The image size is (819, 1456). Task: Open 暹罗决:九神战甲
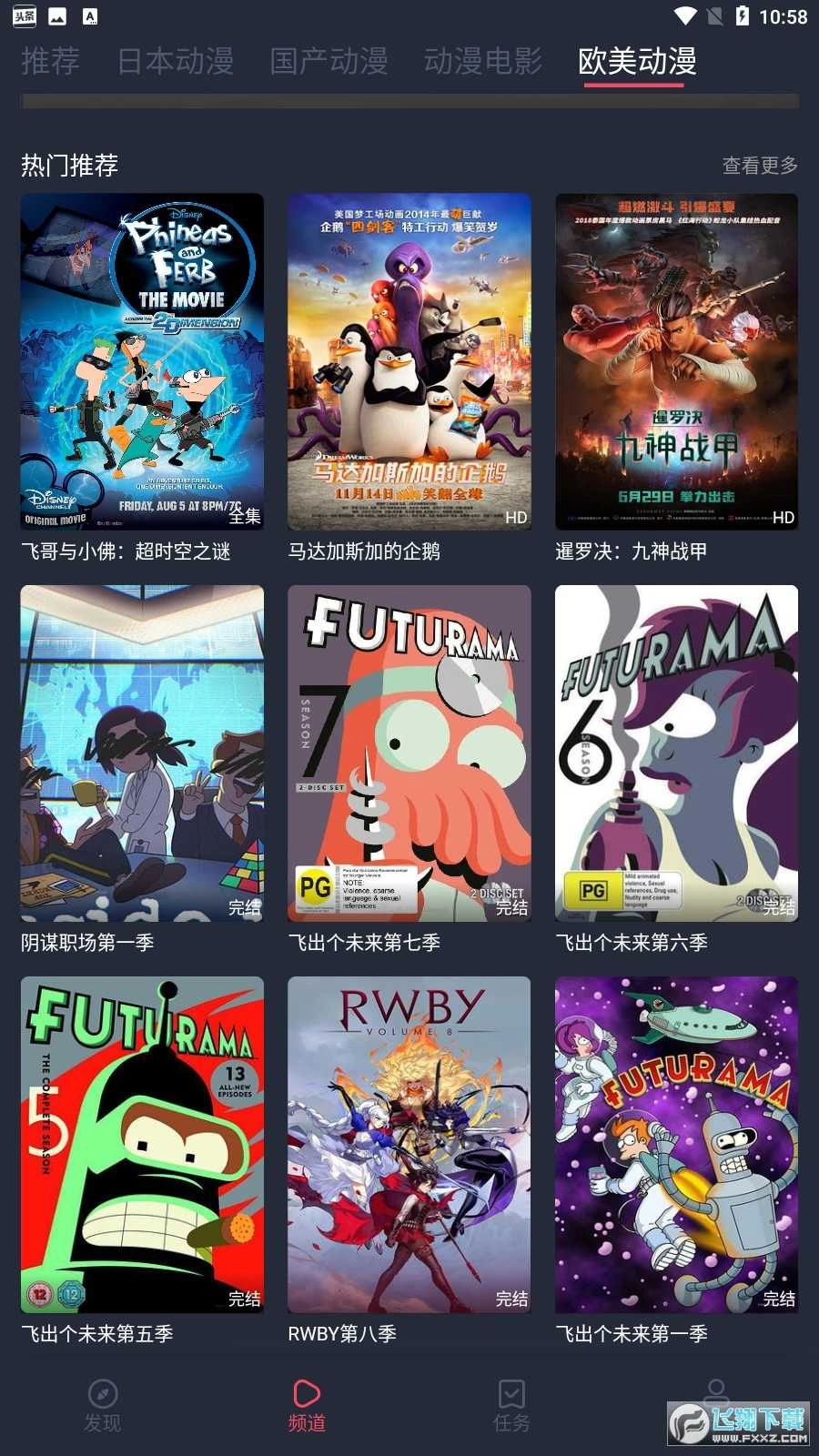(676, 362)
